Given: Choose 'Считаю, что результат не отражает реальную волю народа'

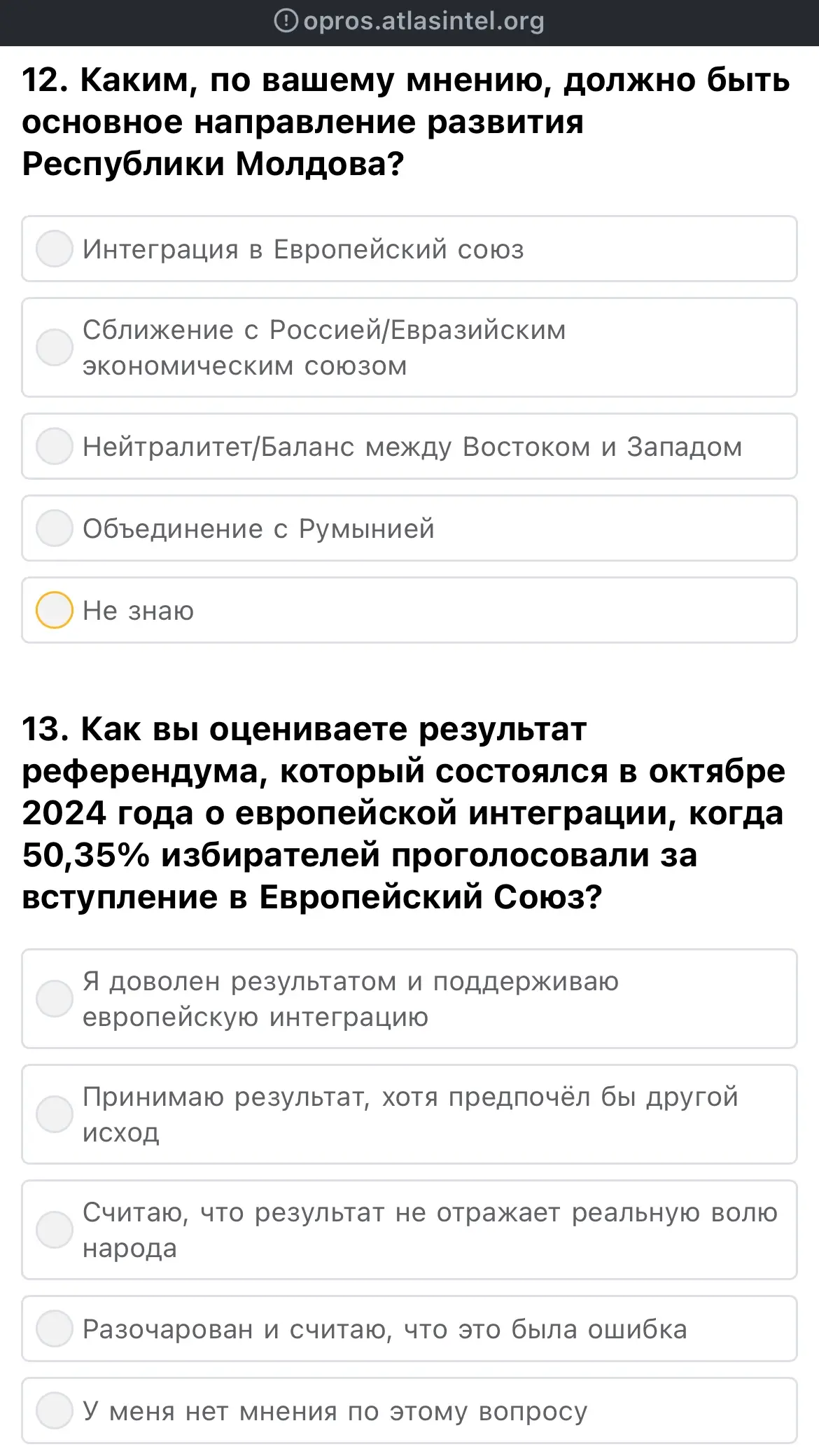Looking at the screenshot, I should coord(409,1230).
